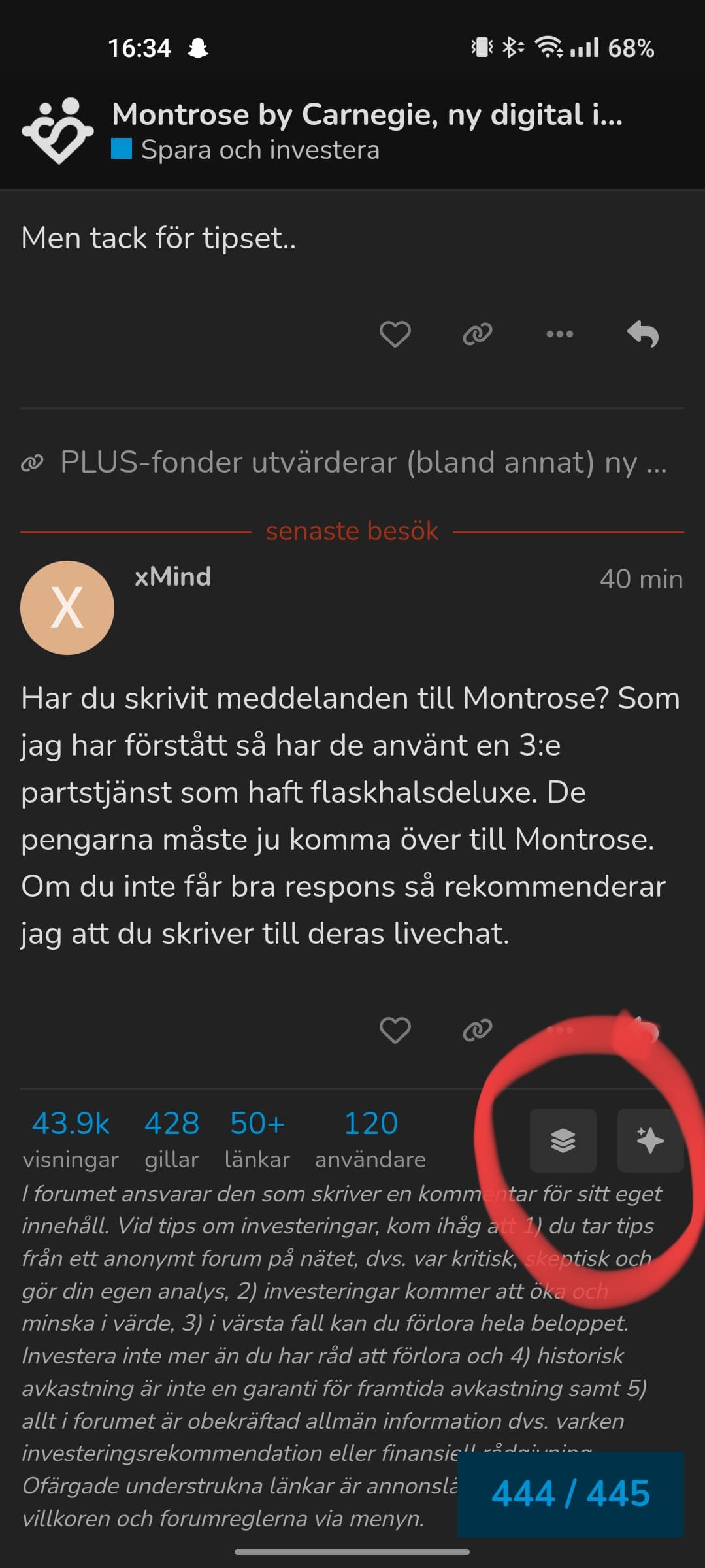This screenshot has width=705, height=1568.
Task: Like xMind's post
Action: [395, 1030]
